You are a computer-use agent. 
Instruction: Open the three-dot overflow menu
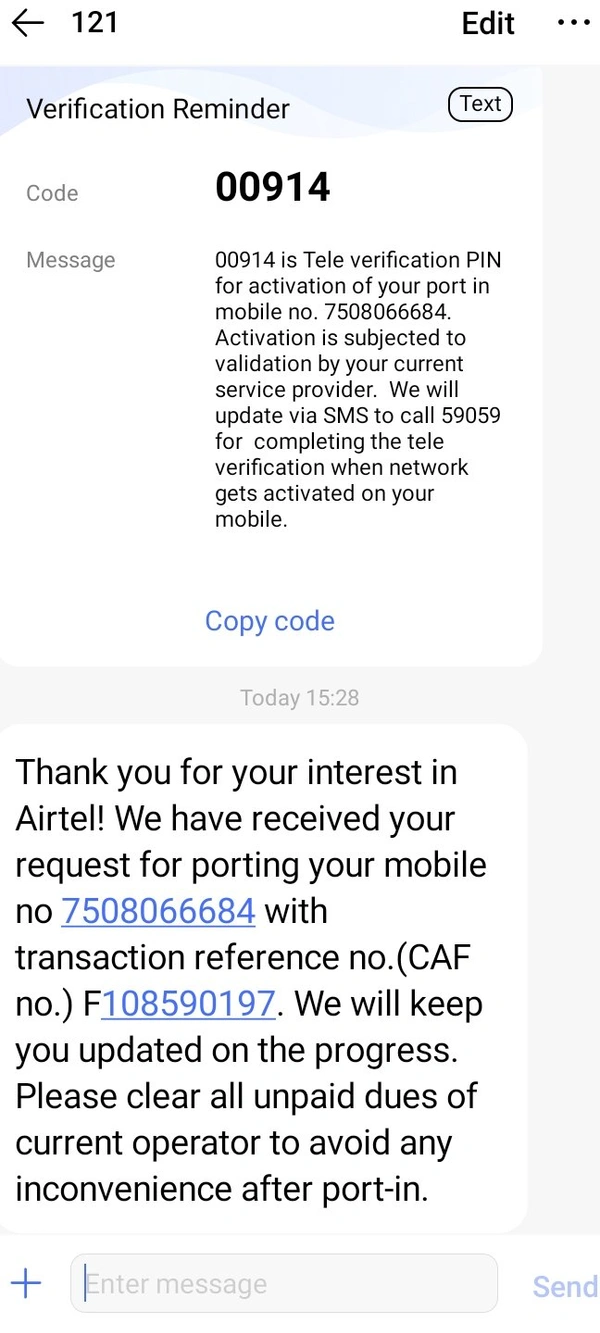(x=574, y=23)
